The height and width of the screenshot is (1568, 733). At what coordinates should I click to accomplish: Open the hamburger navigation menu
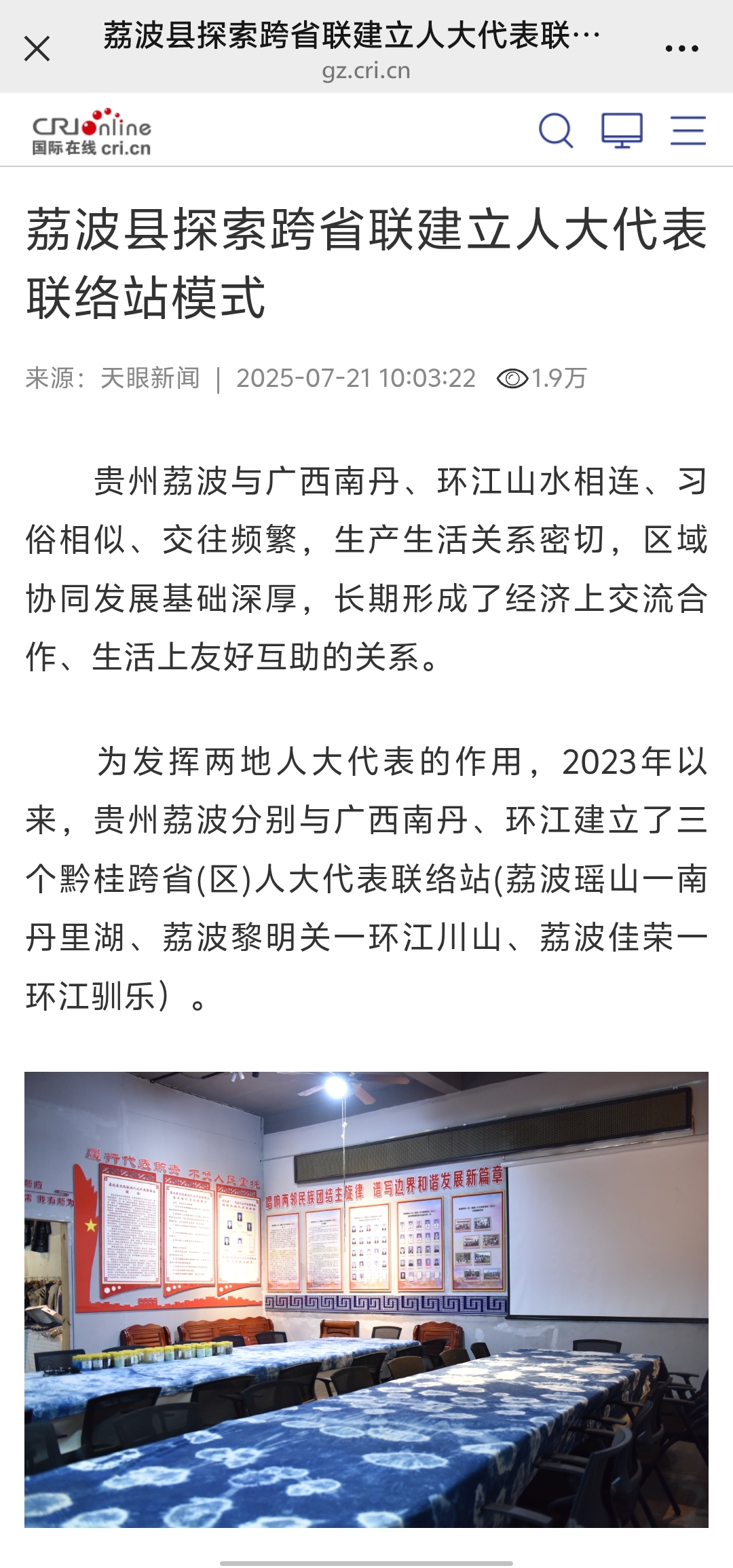point(688,130)
